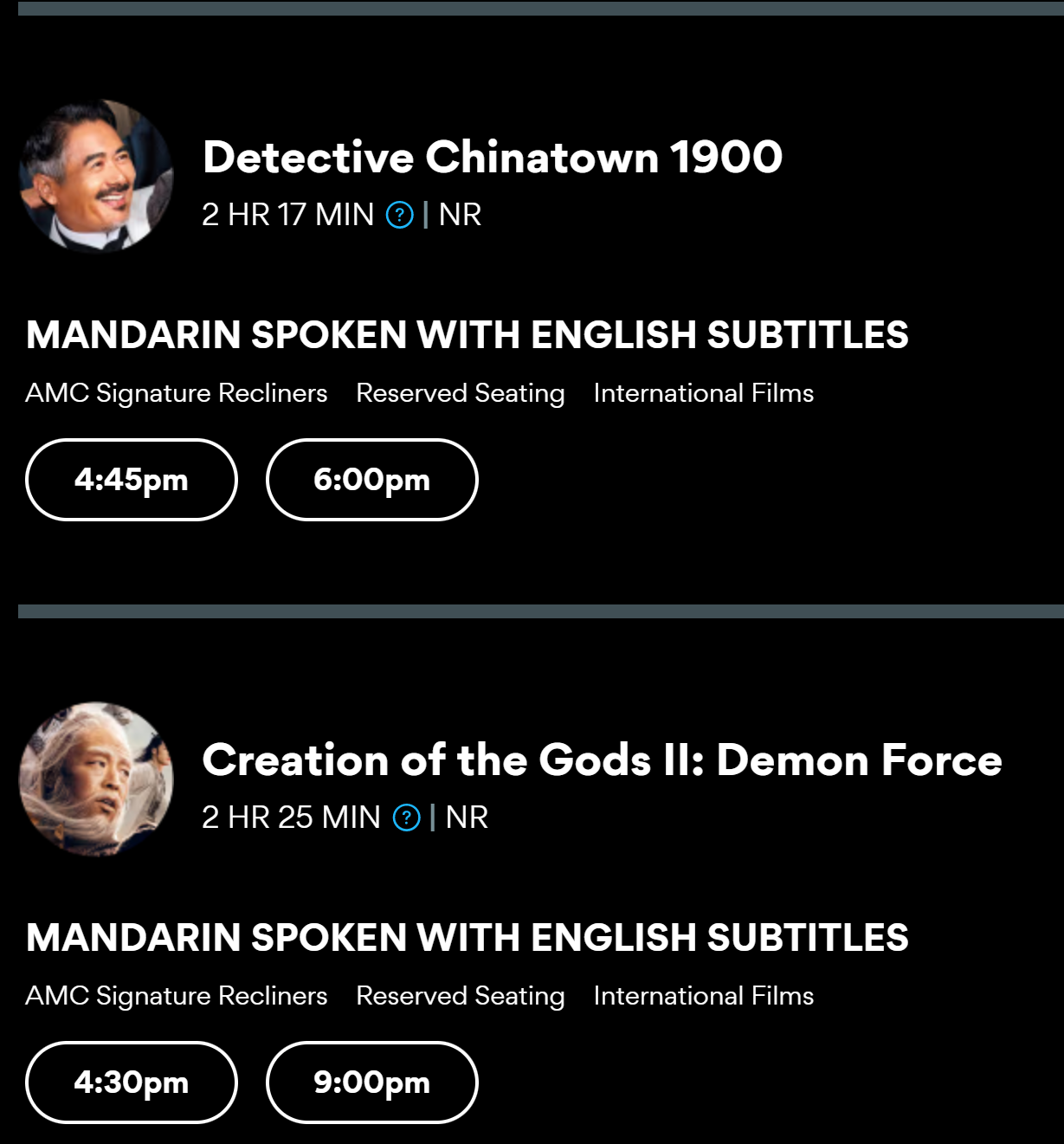1064x1144 pixels.
Task: Select the 4:30pm Creation of the Gods II showtime
Action: tap(132, 1083)
